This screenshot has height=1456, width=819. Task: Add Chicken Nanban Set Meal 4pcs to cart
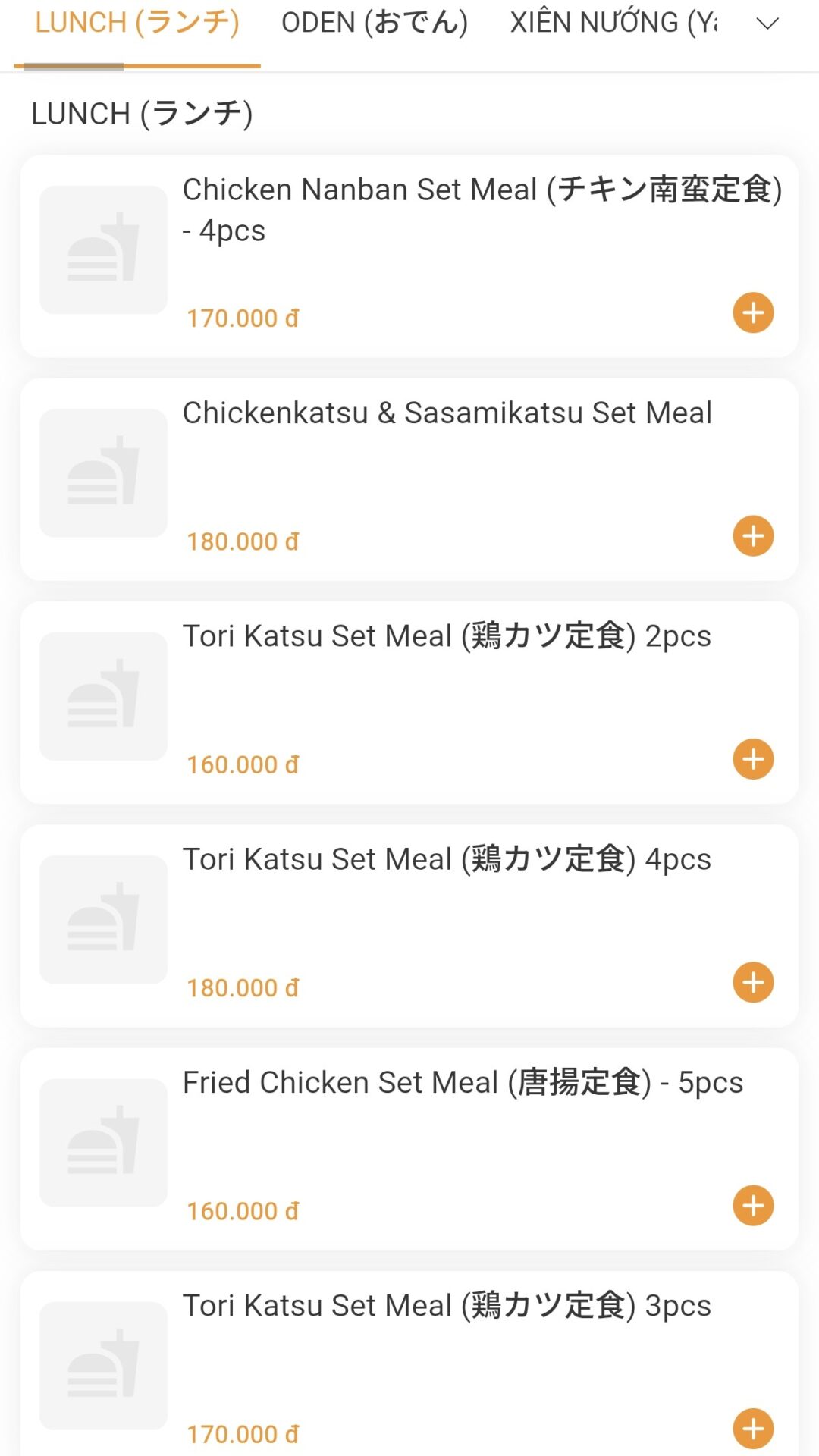click(x=753, y=312)
